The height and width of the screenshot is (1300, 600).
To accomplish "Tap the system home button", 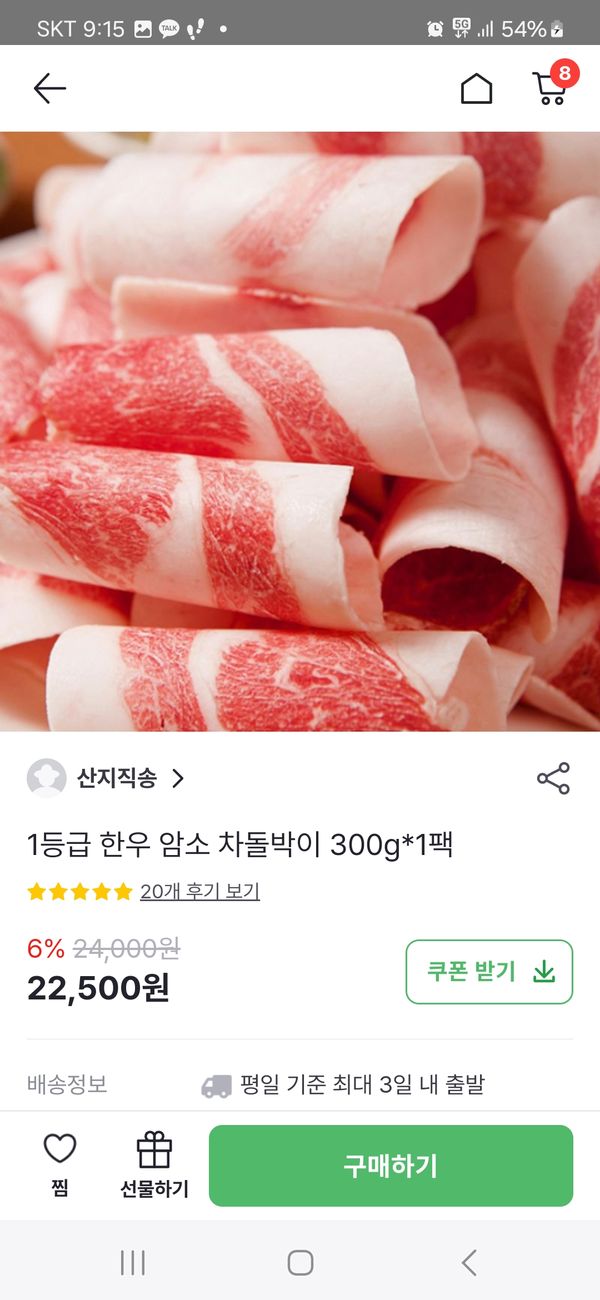I will [x=300, y=1263].
